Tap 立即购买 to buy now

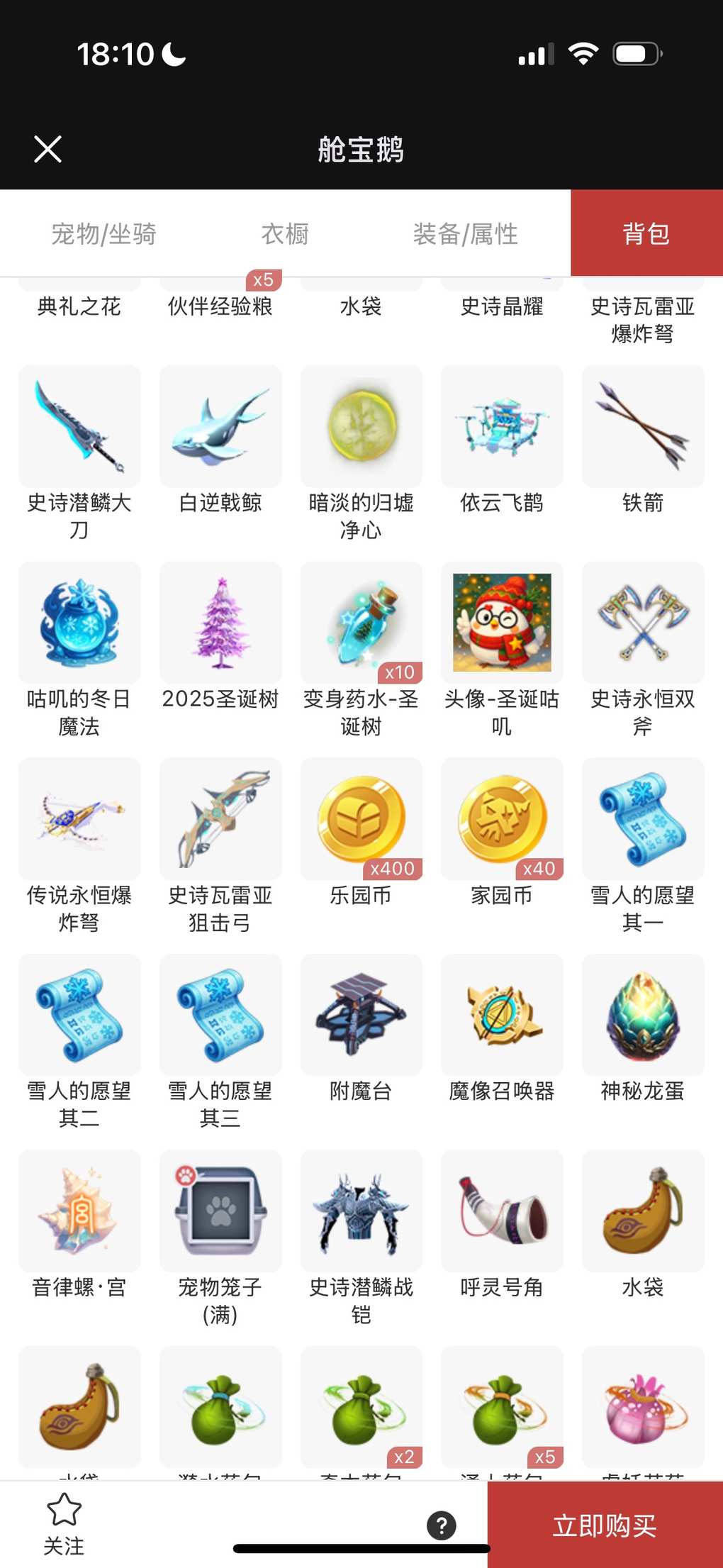605,1525
